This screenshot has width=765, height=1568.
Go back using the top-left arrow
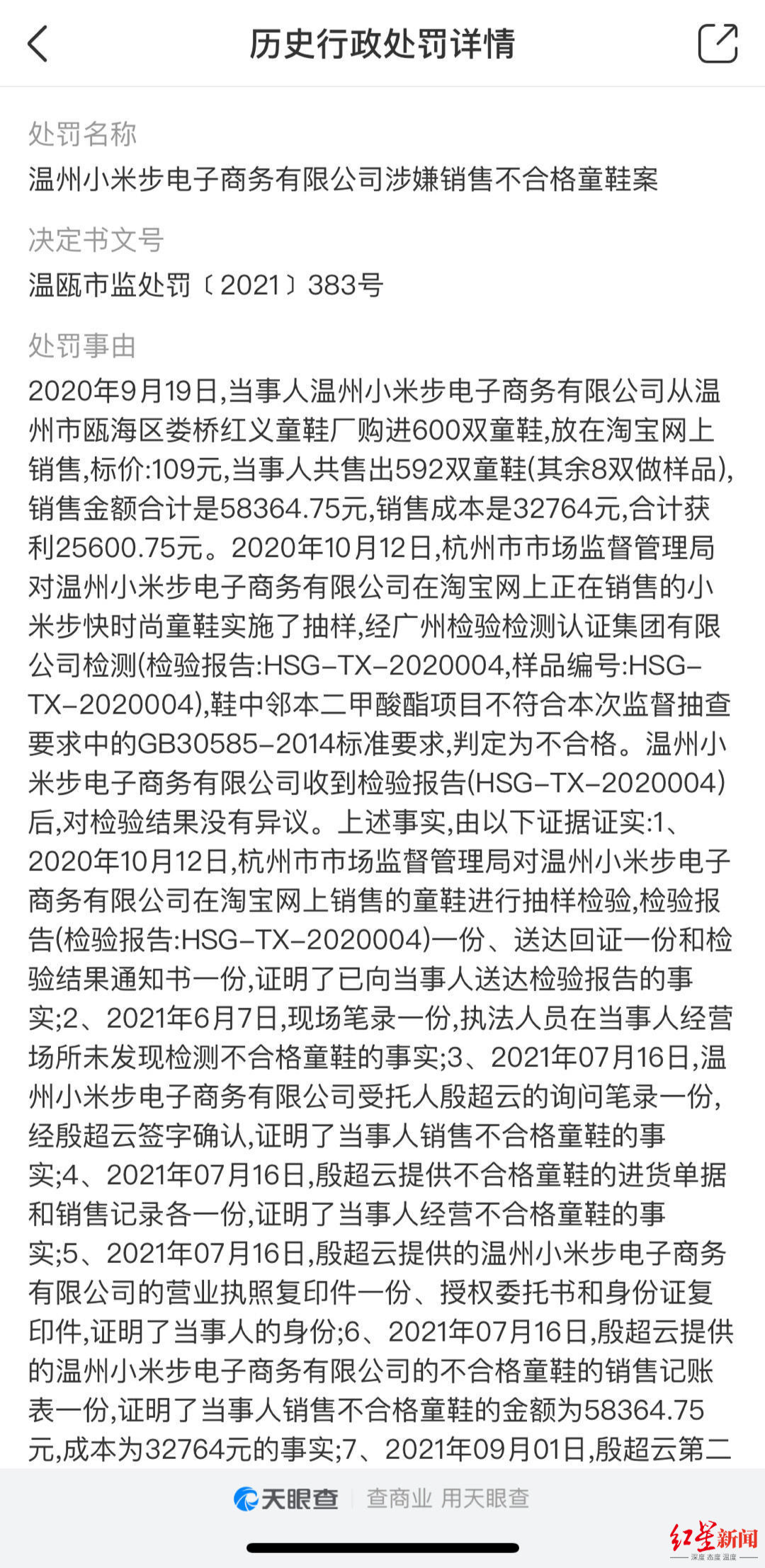point(38,44)
